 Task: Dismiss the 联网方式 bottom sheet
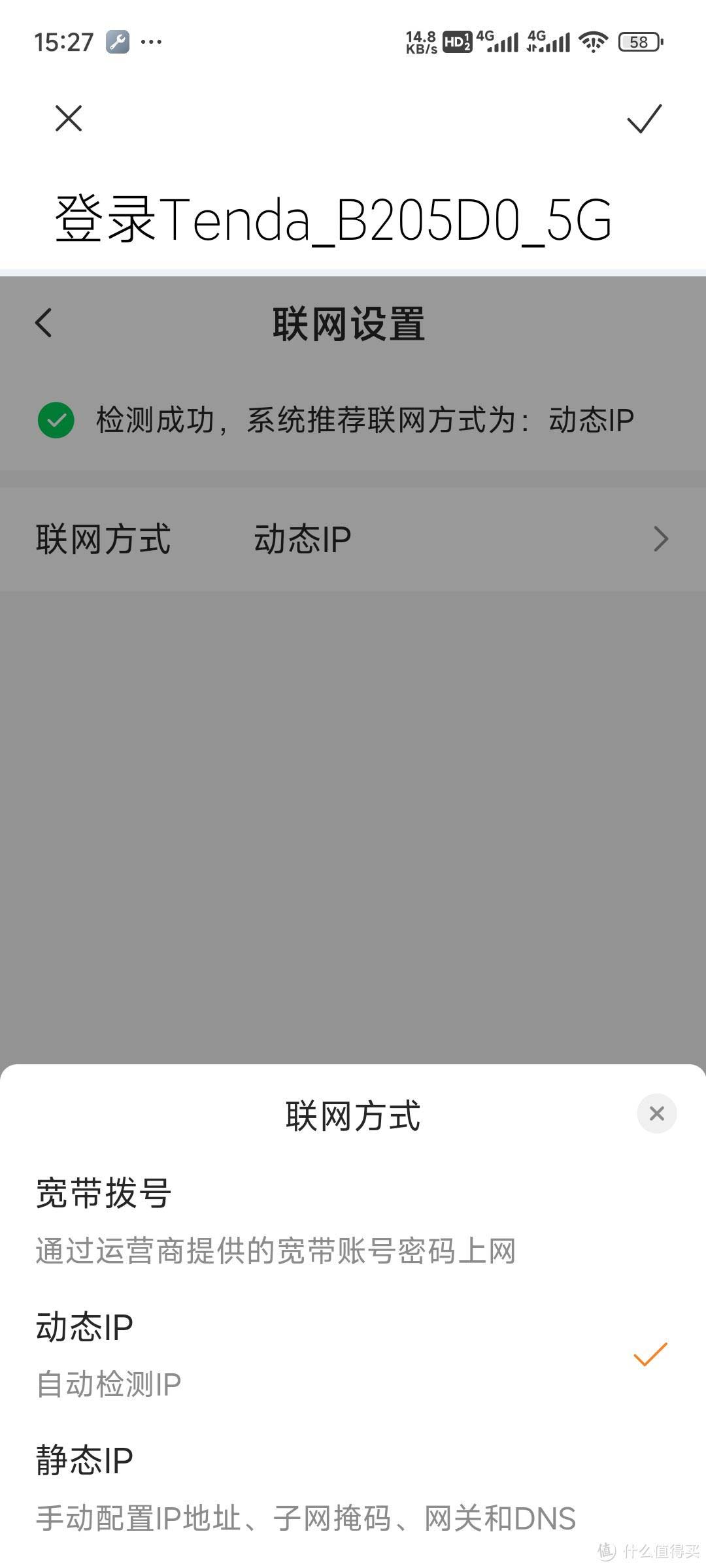[656, 1113]
